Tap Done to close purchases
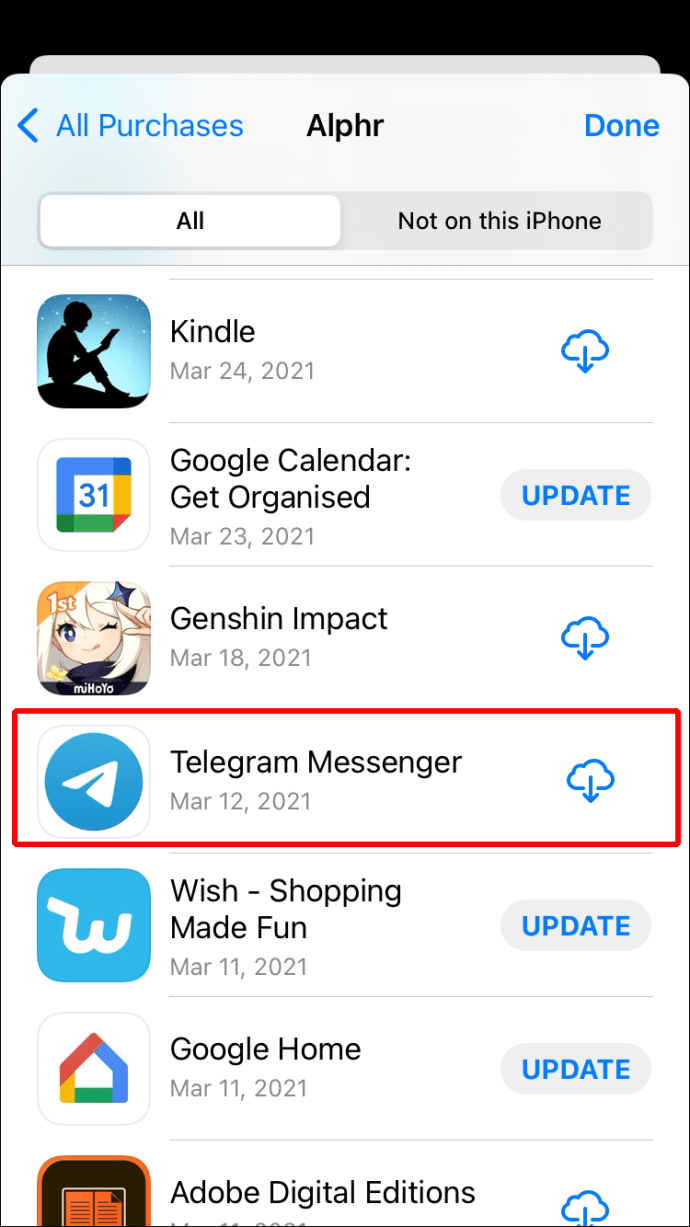Viewport: 690px width, 1227px height. pos(621,126)
